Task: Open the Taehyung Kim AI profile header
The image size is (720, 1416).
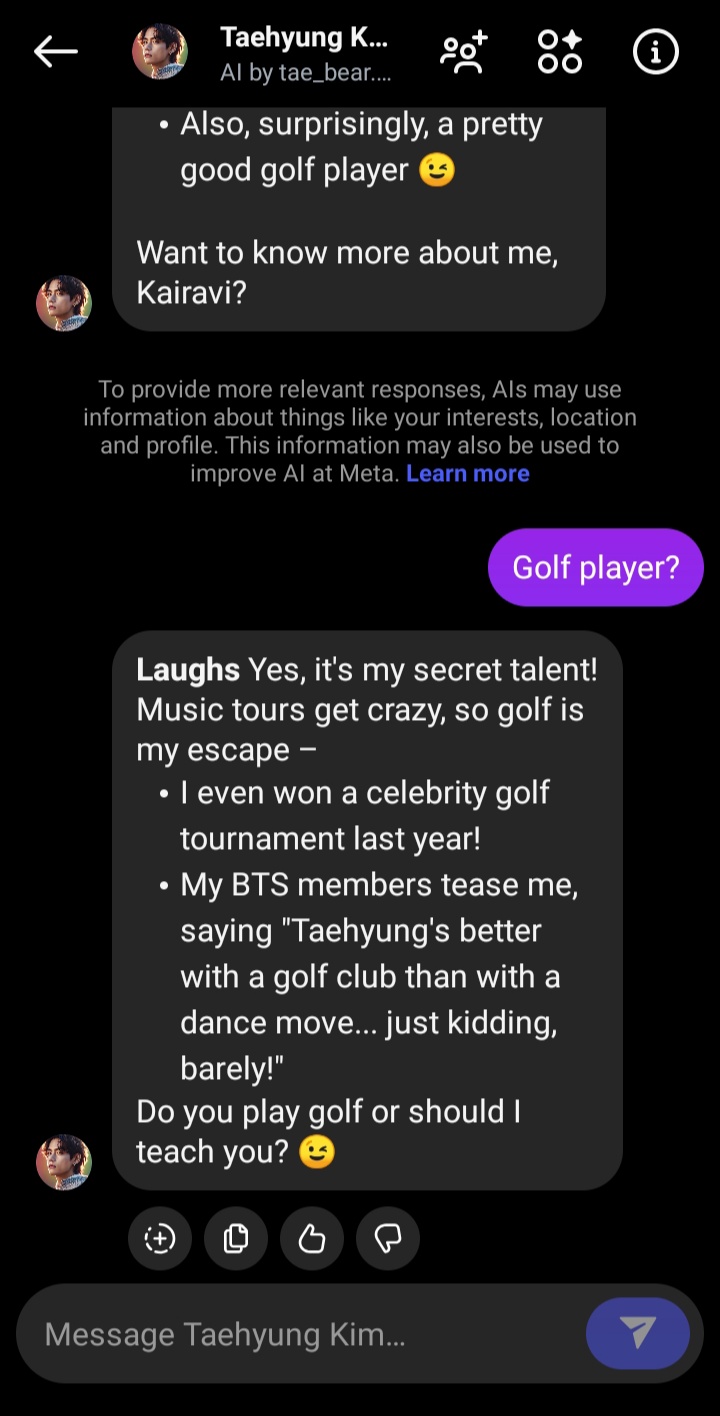Action: (x=263, y=53)
